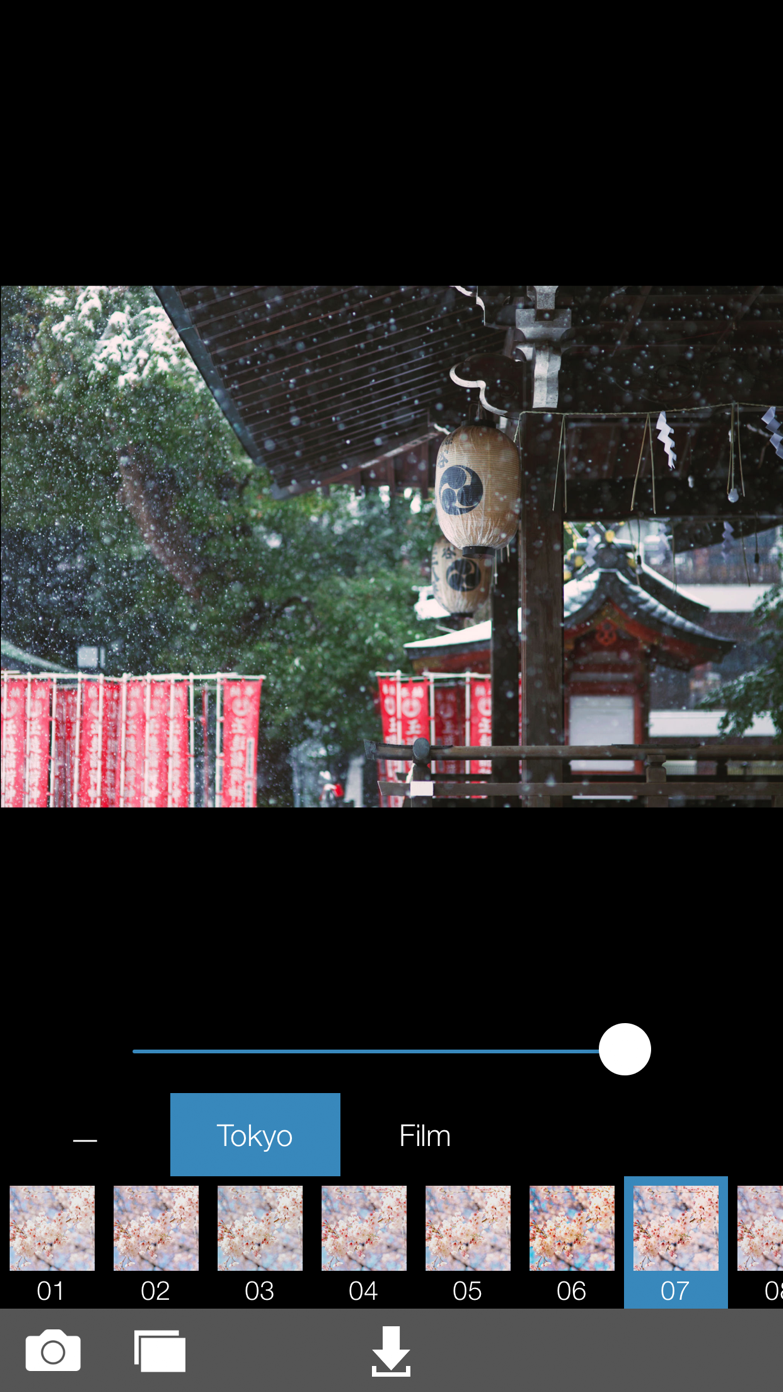Tap the filter intensity slider handle
Image resolution: width=783 pixels, height=1392 pixels.
coord(625,1050)
